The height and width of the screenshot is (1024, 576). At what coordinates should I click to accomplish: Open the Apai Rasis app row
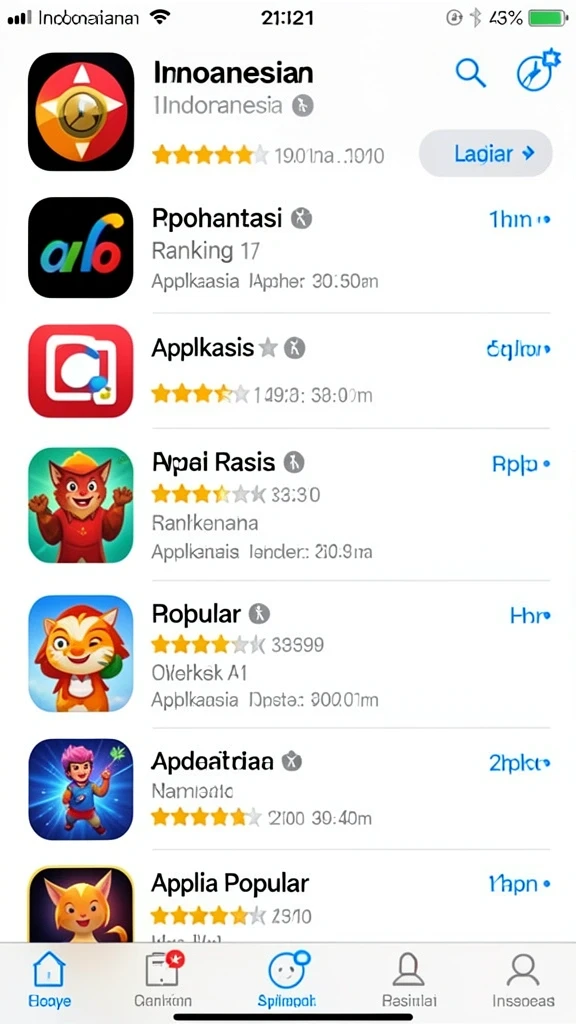[x=288, y=504]
